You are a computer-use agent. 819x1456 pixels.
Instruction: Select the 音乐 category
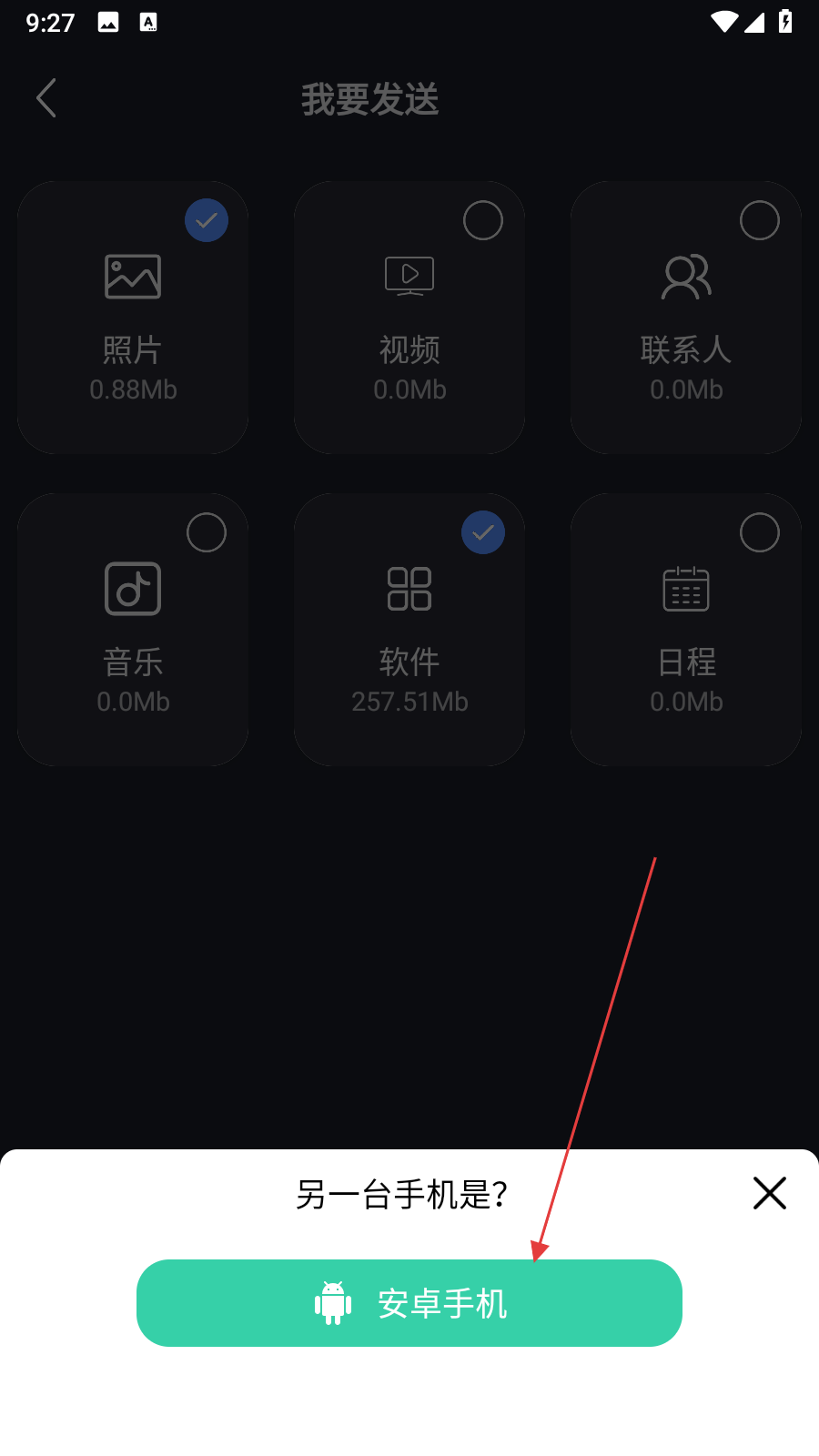pos(207,532)
